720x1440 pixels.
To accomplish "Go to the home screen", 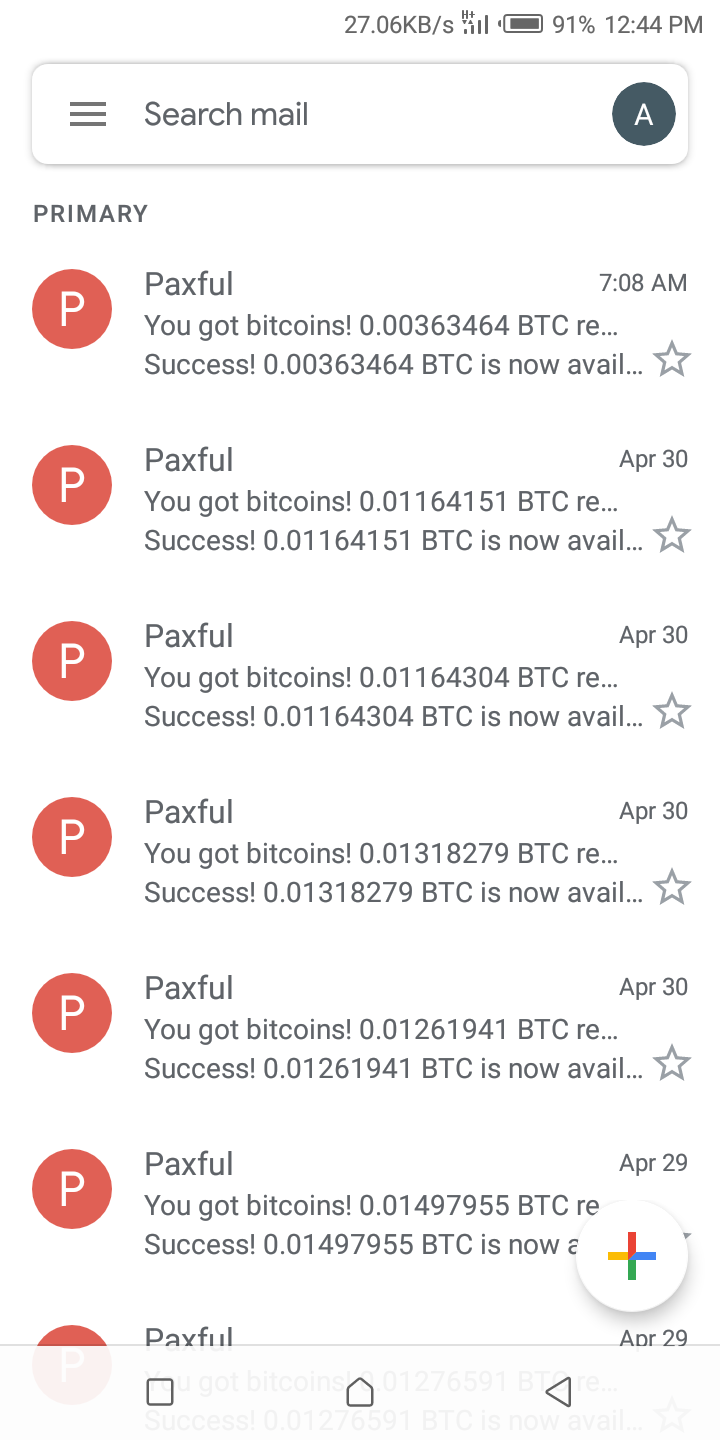I will coord(360,1391).
